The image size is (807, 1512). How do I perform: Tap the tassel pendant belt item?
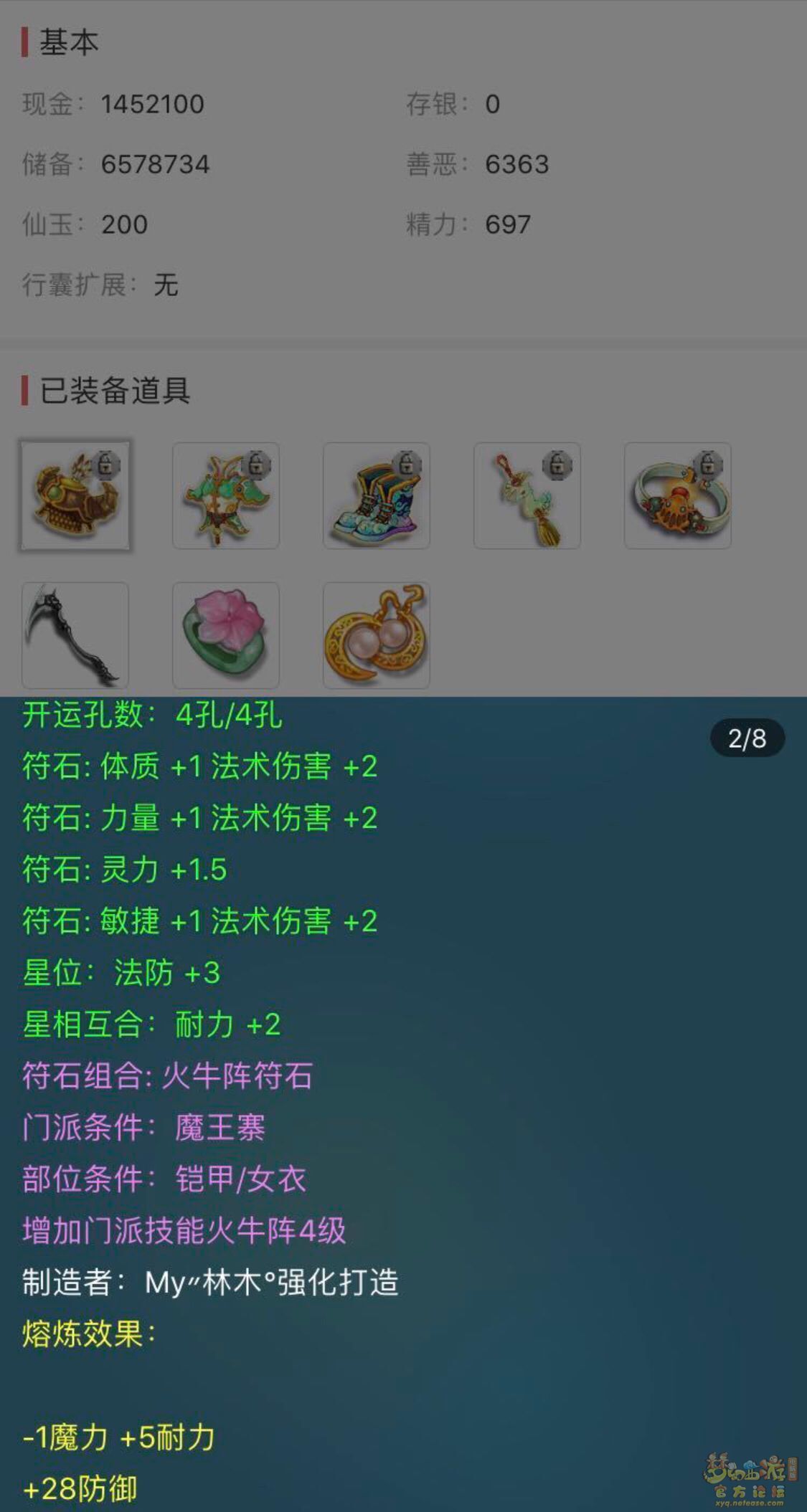[x=527, y=495]
